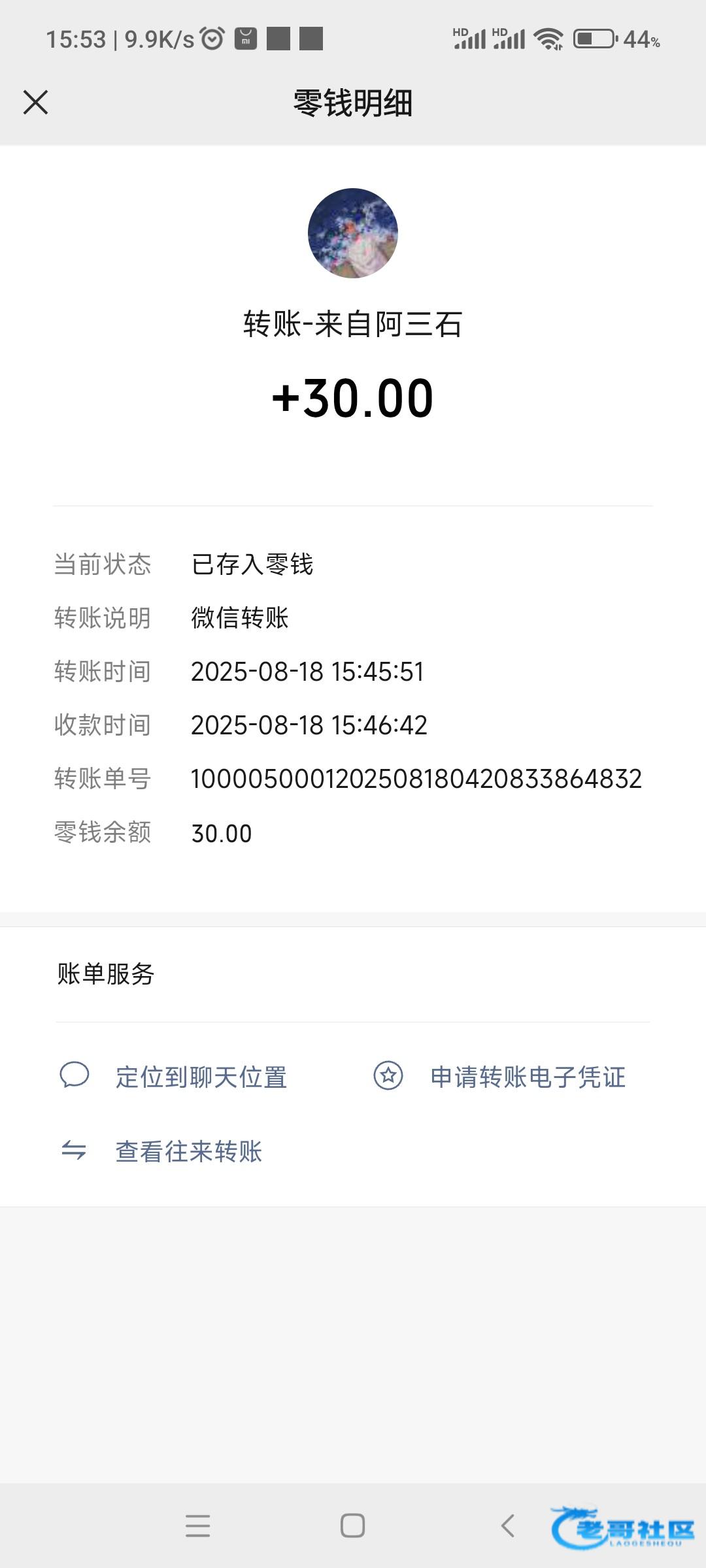Open 查看往来转账
The image size is (706, 1568).
tap(161, 1151)
